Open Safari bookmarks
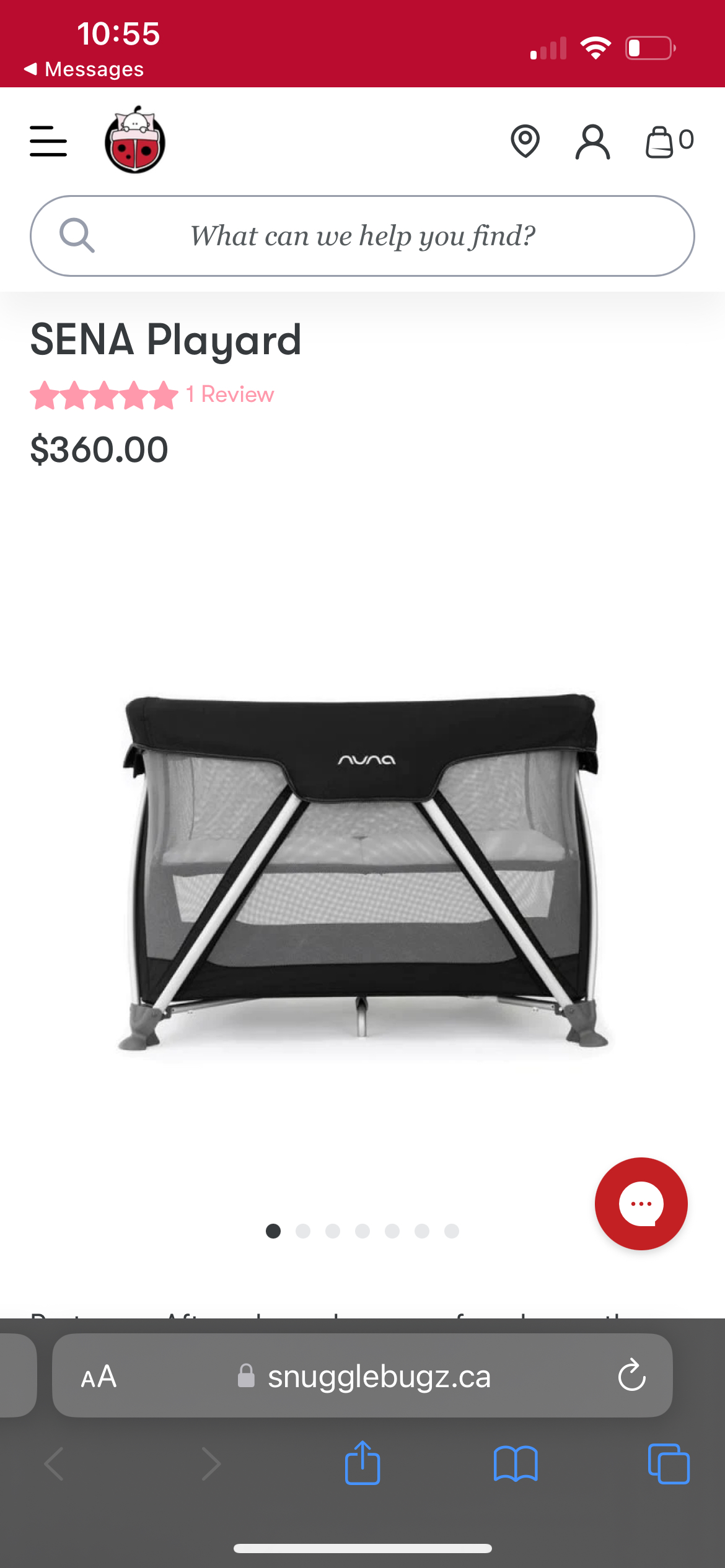The width and height of the screenshot is (725, 1568). coord(516,1464)
